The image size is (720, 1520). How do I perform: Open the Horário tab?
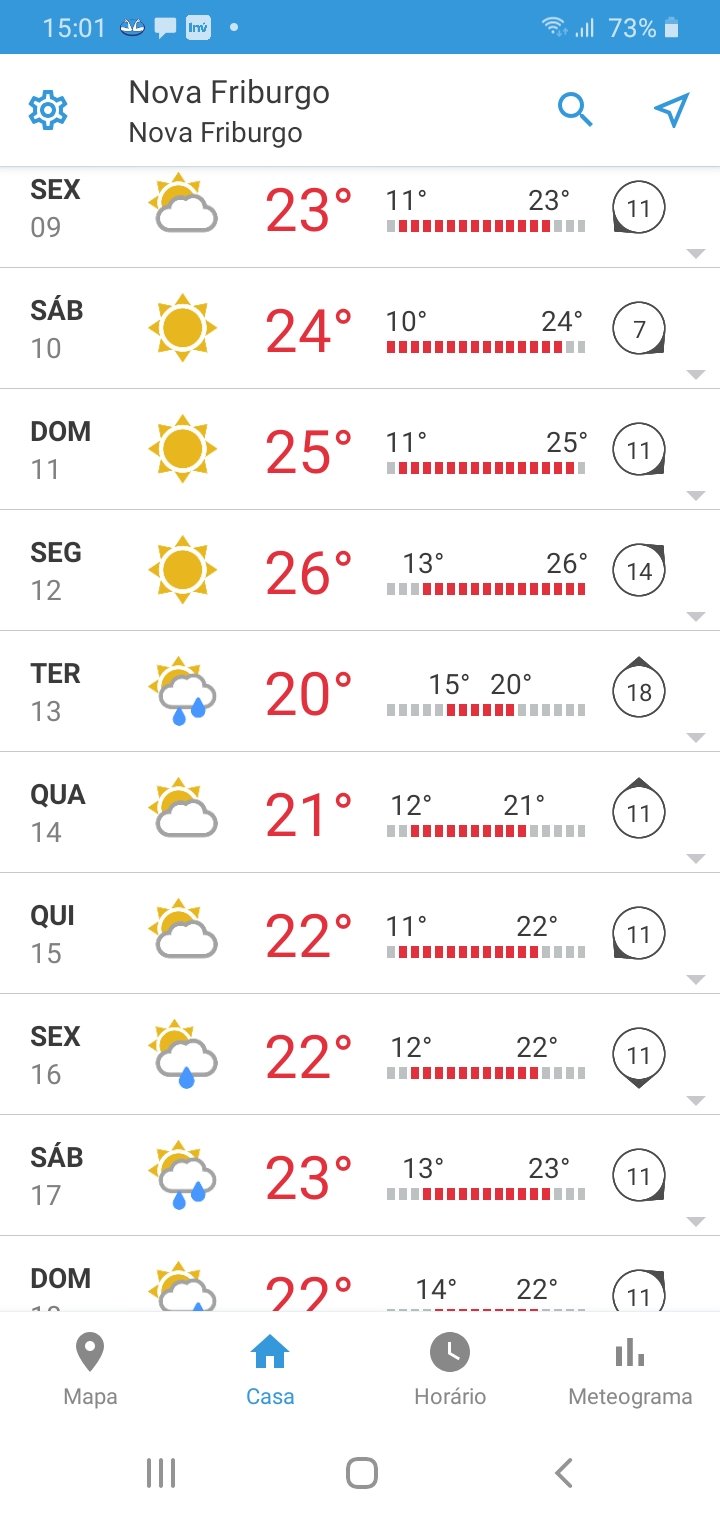click(x=450, y=1370)
